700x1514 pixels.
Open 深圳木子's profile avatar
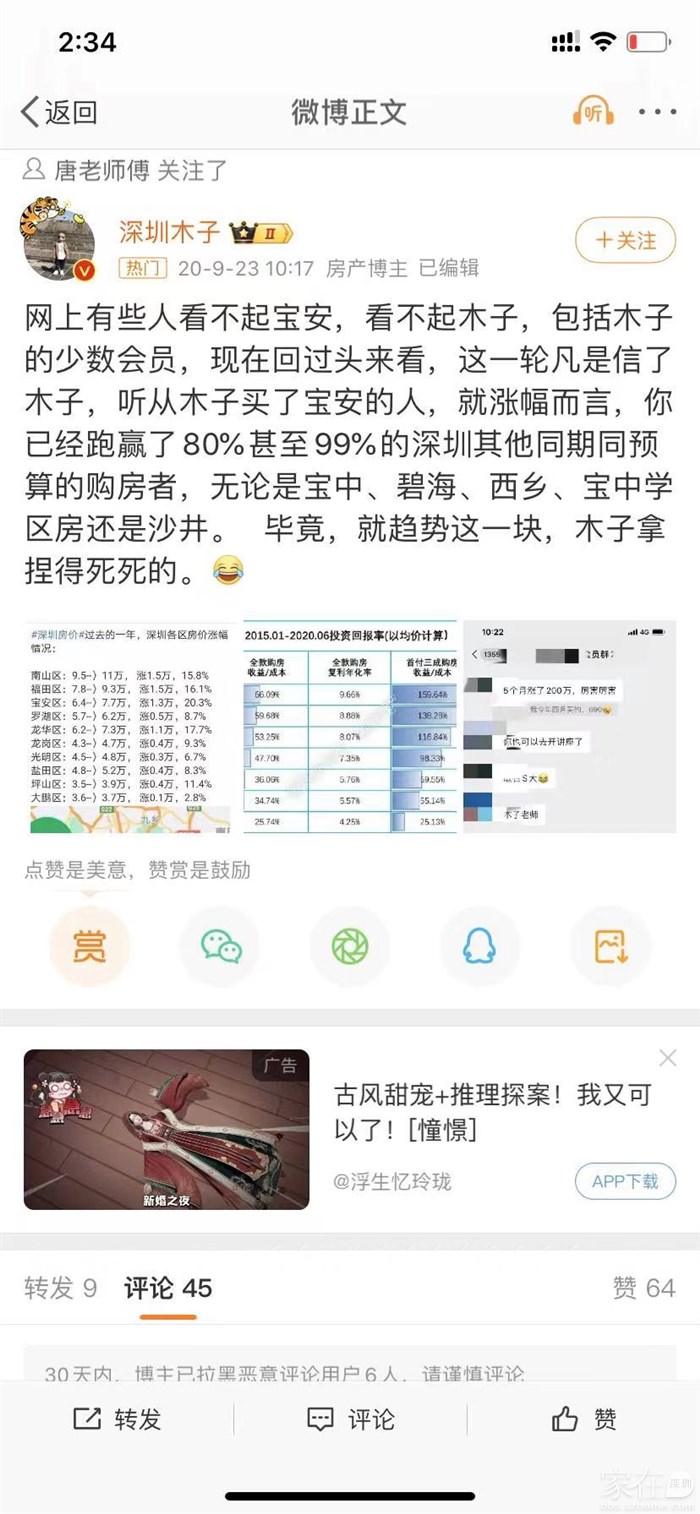[x=59, y=241]
